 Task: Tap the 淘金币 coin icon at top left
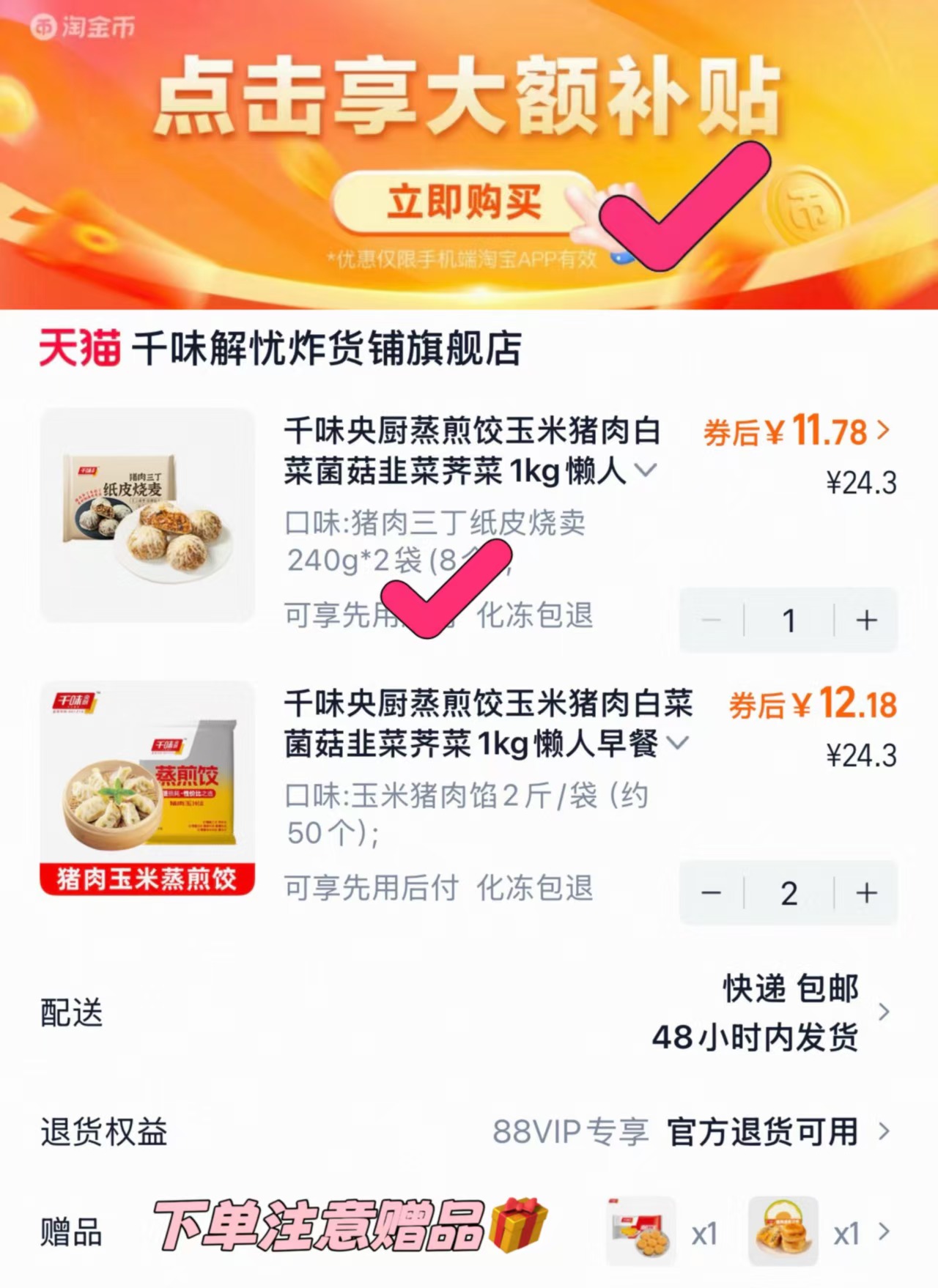pyautogui.click(x=44, y=26)
